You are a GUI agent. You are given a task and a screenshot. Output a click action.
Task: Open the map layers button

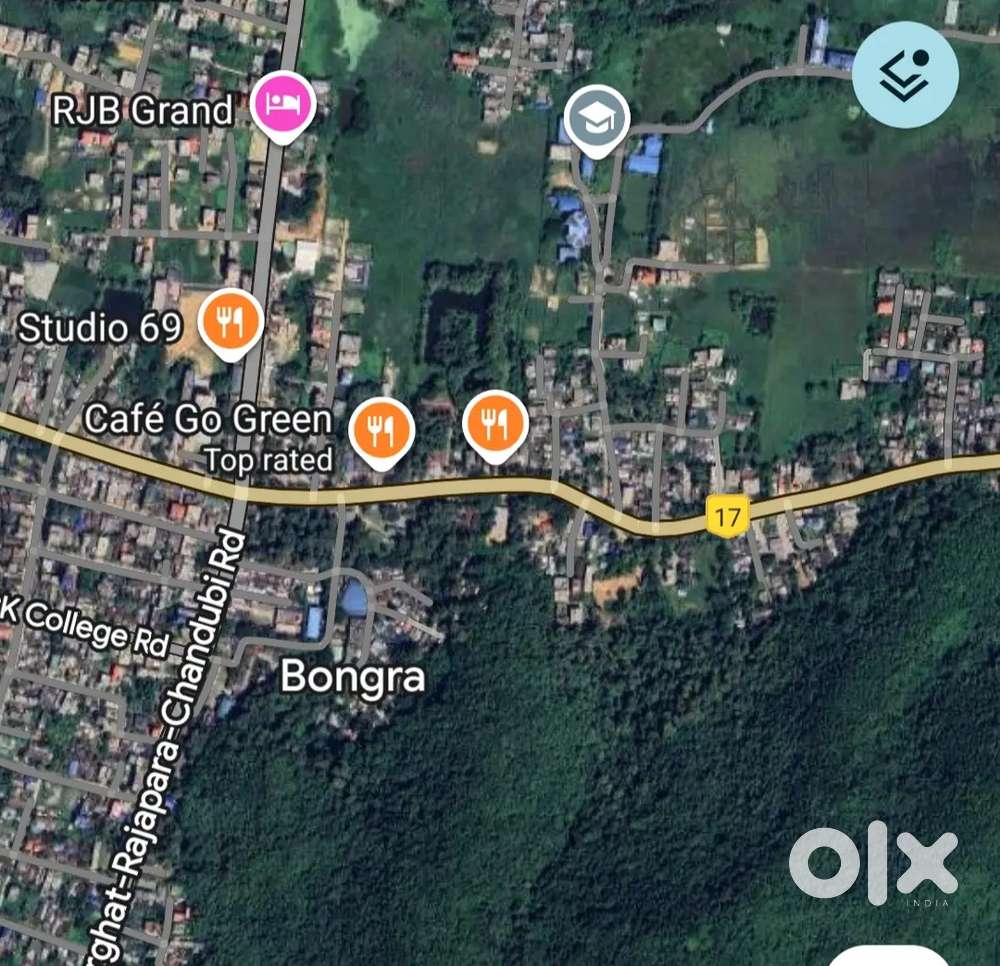[906, 75]
